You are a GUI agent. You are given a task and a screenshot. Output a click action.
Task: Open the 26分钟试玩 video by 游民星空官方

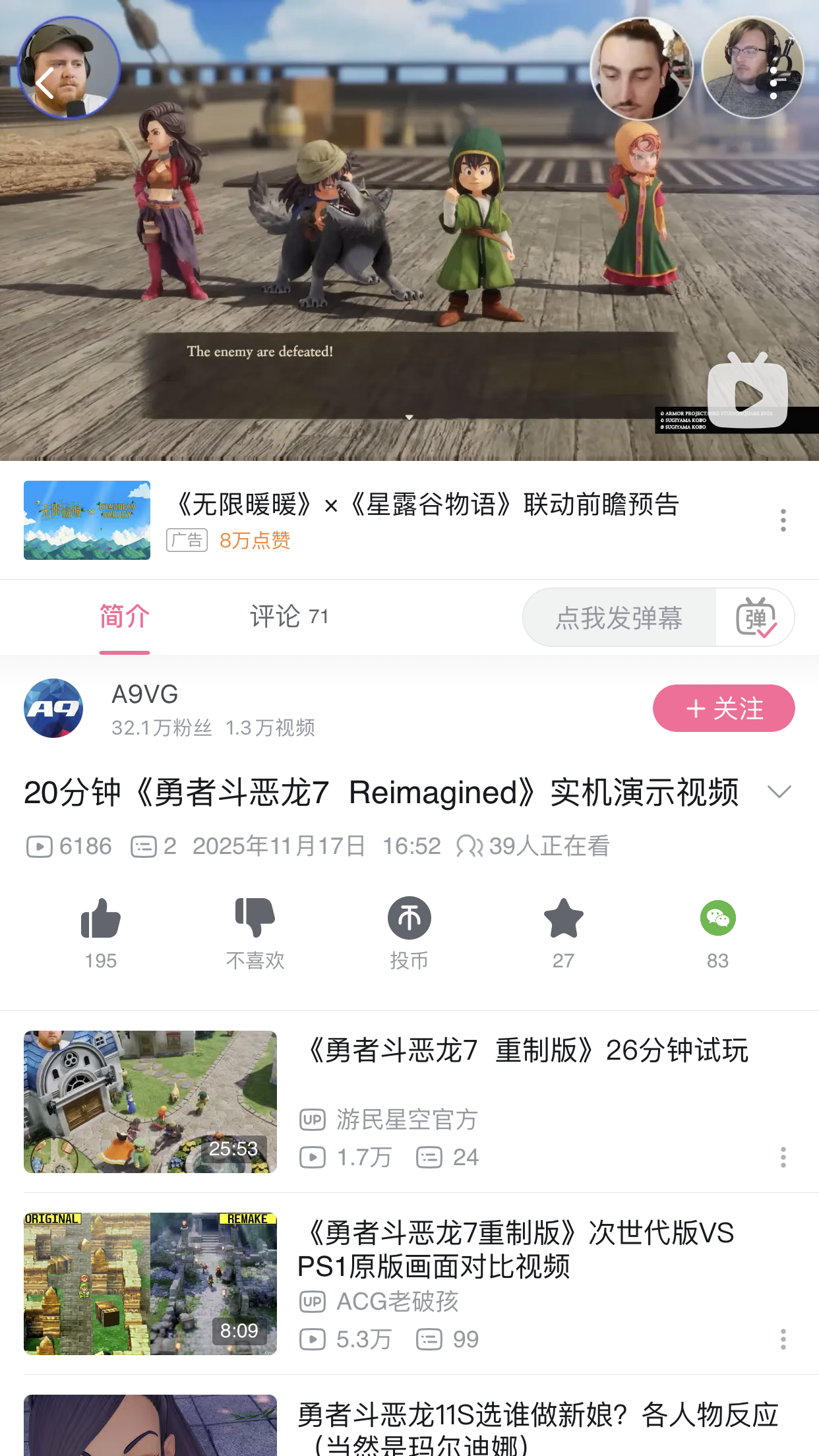525,1051
